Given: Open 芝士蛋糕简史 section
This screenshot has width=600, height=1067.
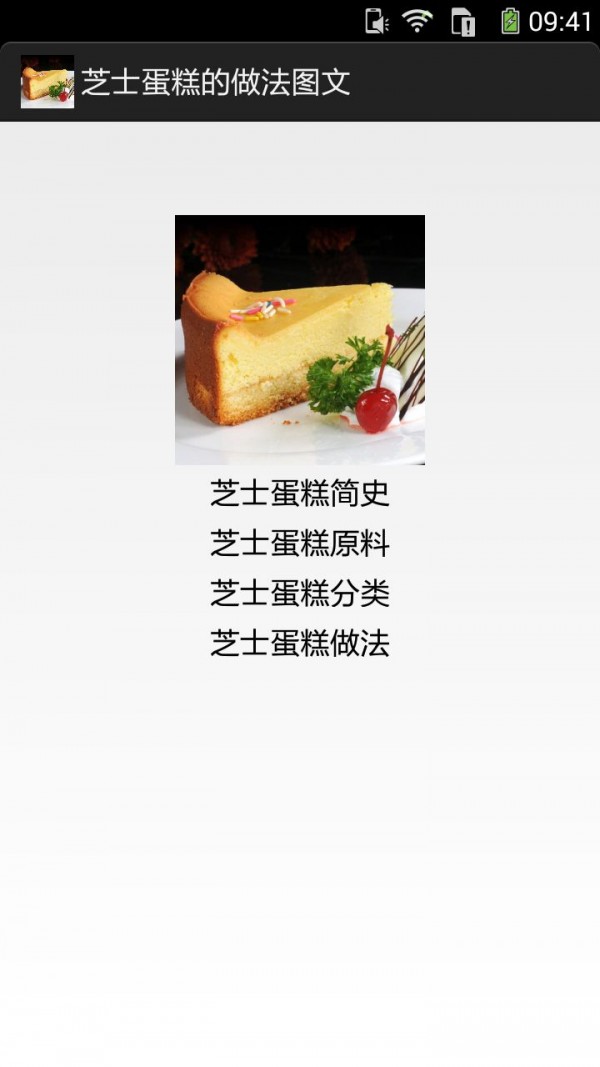Looking at the screenshot, I should pos(299,493).
